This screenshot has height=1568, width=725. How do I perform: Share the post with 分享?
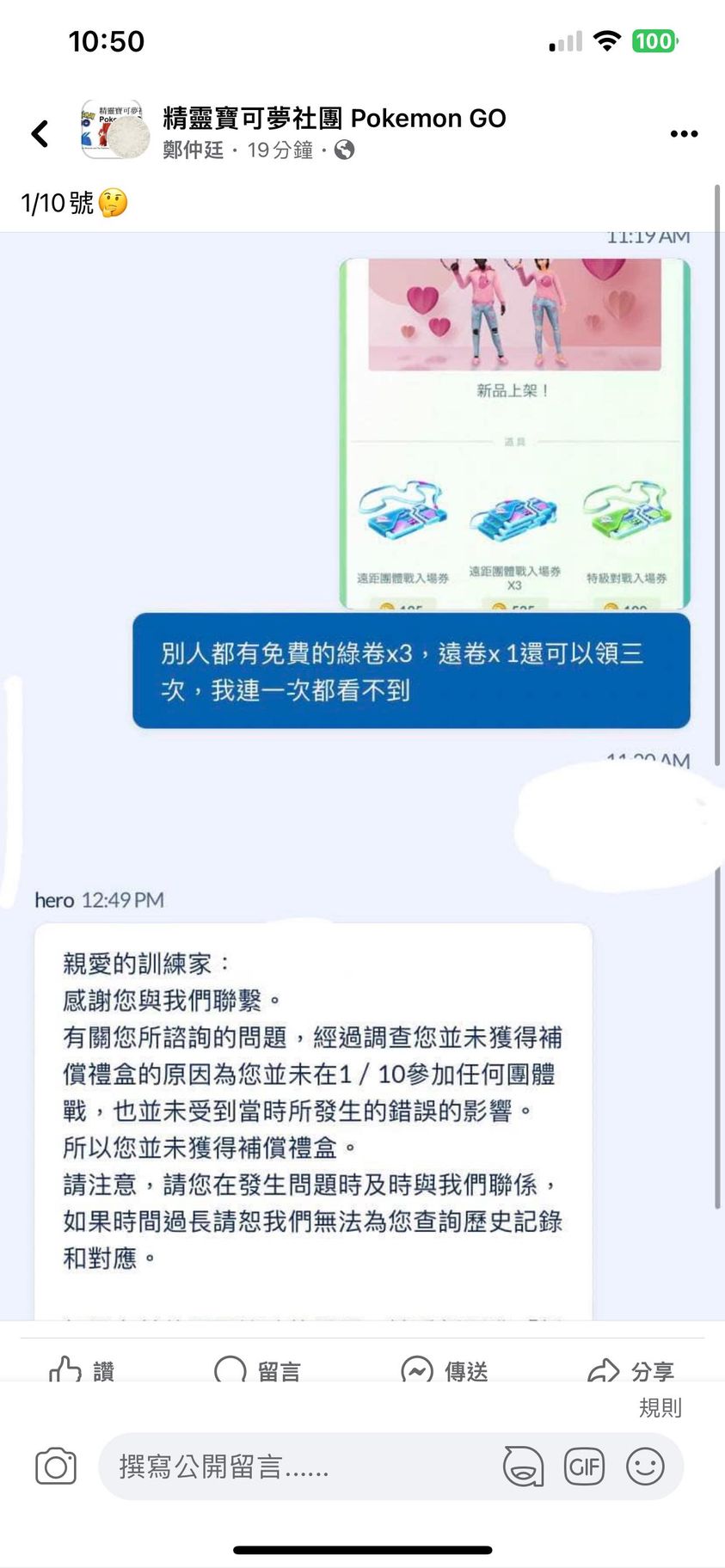pyautogui.click(x=630, y=1370)
